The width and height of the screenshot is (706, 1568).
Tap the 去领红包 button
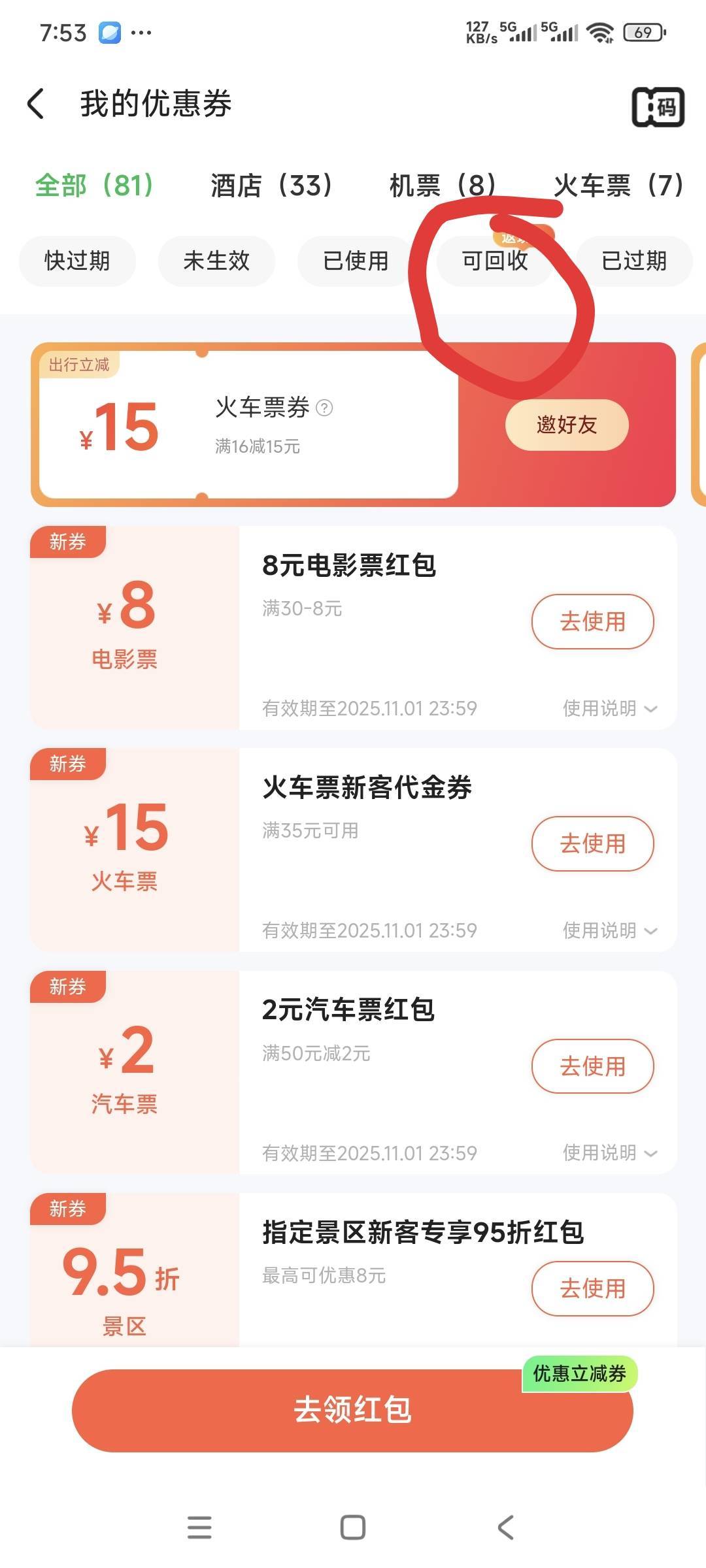click(x=352, y=1410)
